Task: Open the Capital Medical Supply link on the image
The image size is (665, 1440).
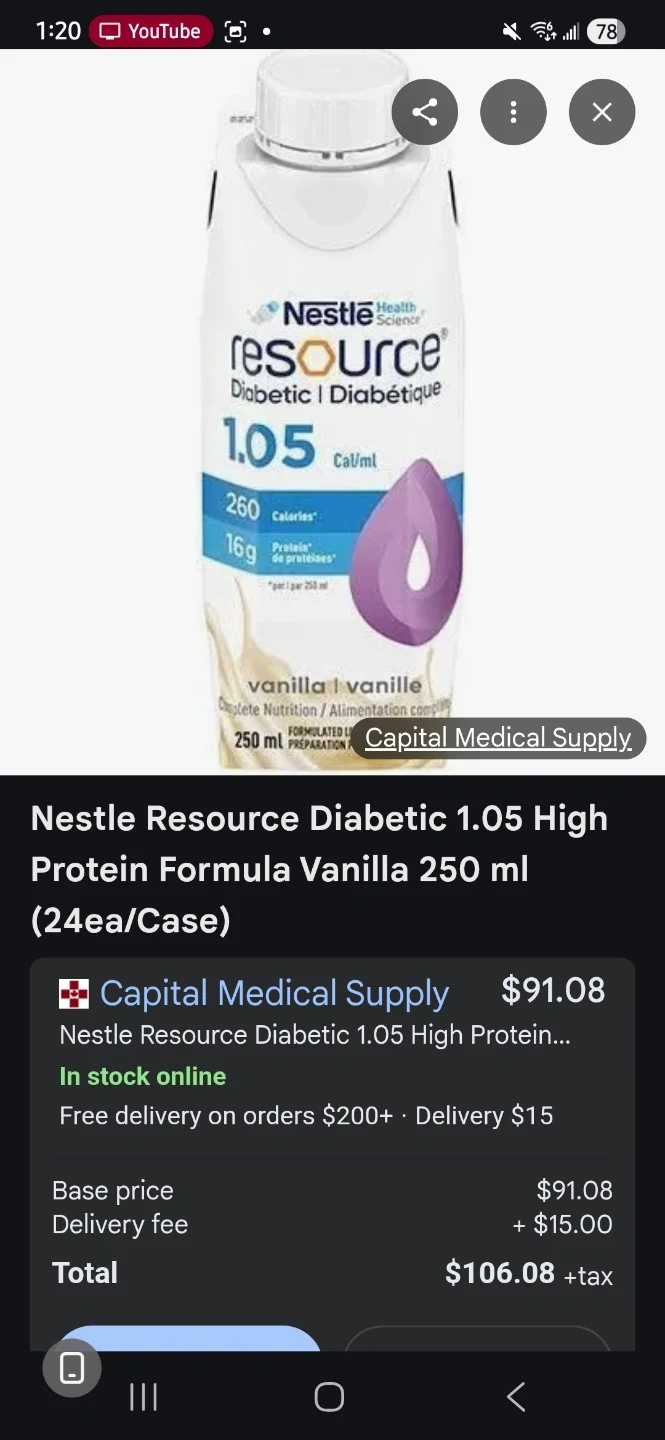Action: [x=498, y=738]
